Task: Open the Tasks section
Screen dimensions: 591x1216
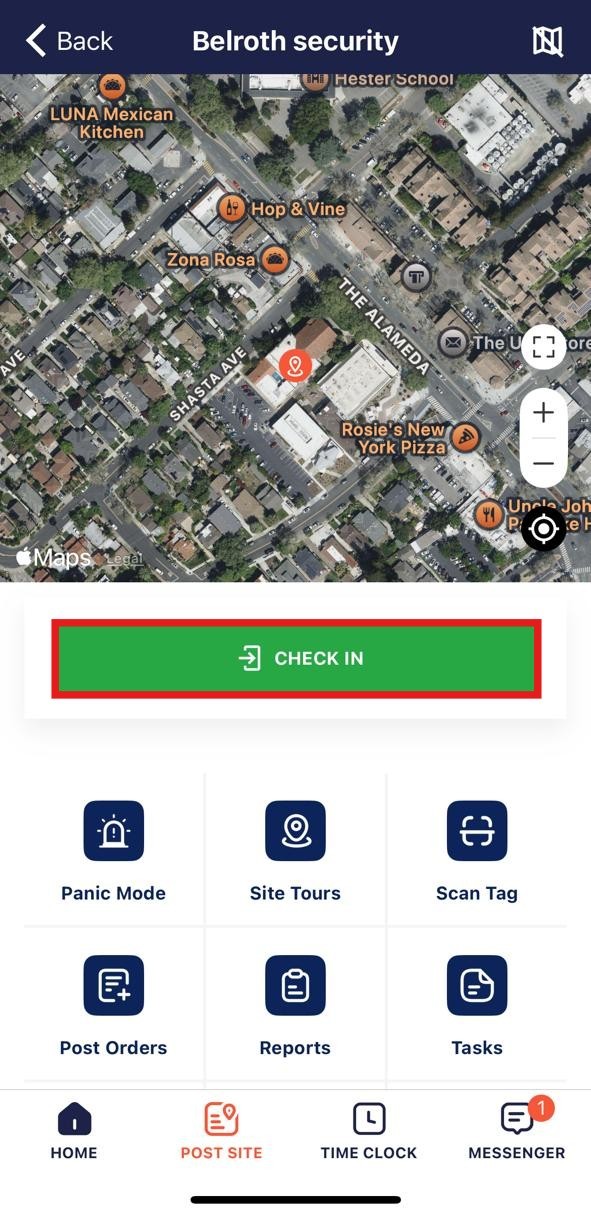Action: pos(477,1005)
